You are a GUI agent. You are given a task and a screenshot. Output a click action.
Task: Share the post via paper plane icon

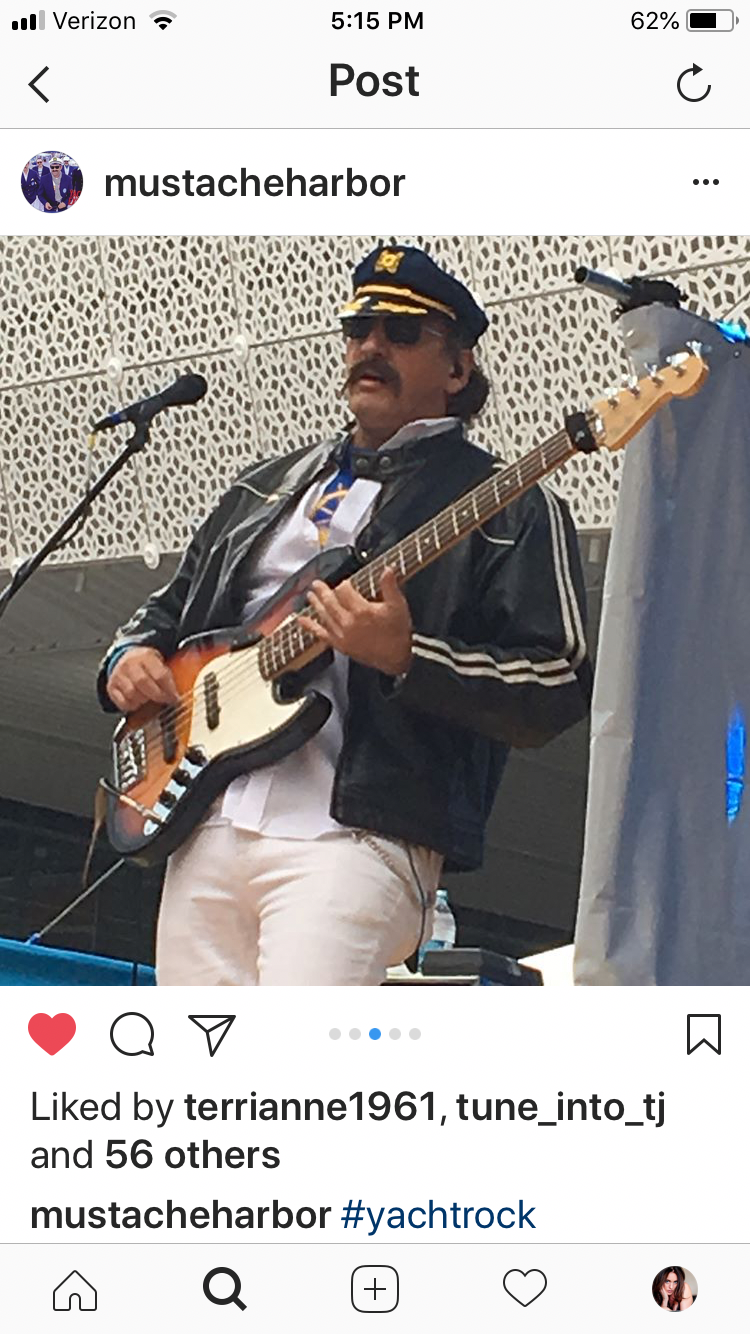(212, 1034)
